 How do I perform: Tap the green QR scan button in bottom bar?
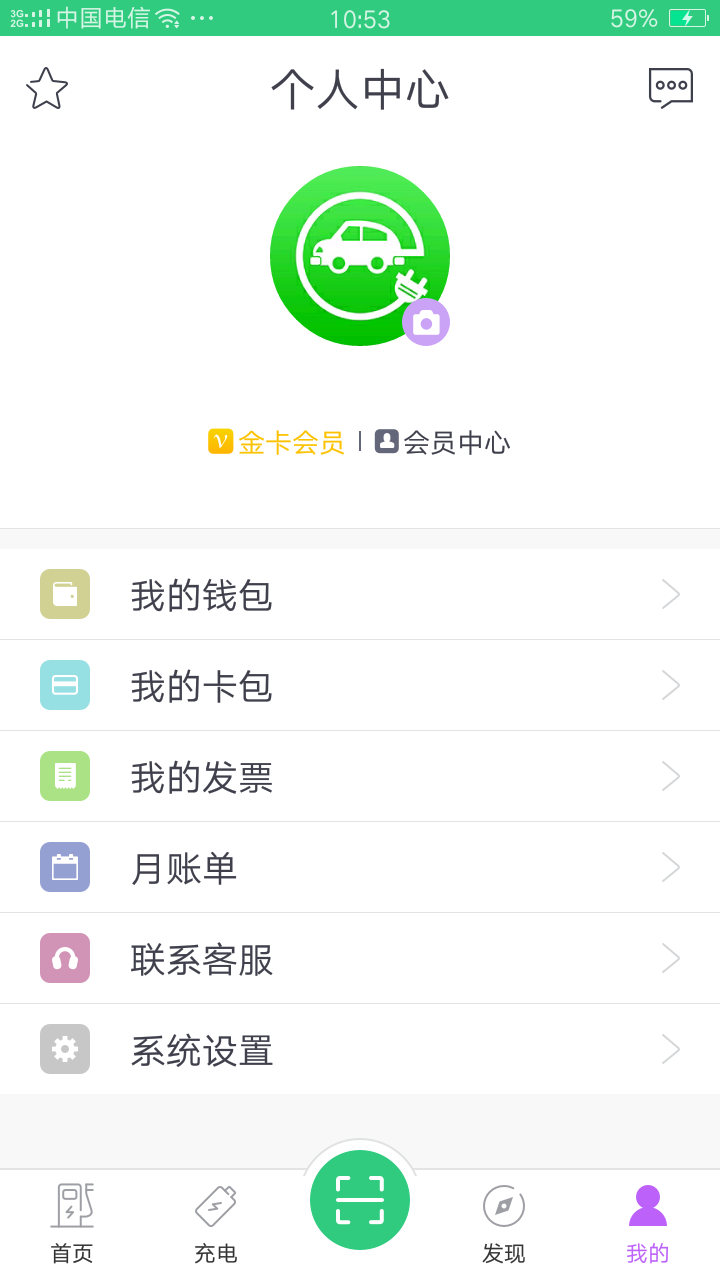pos(360,1198)
